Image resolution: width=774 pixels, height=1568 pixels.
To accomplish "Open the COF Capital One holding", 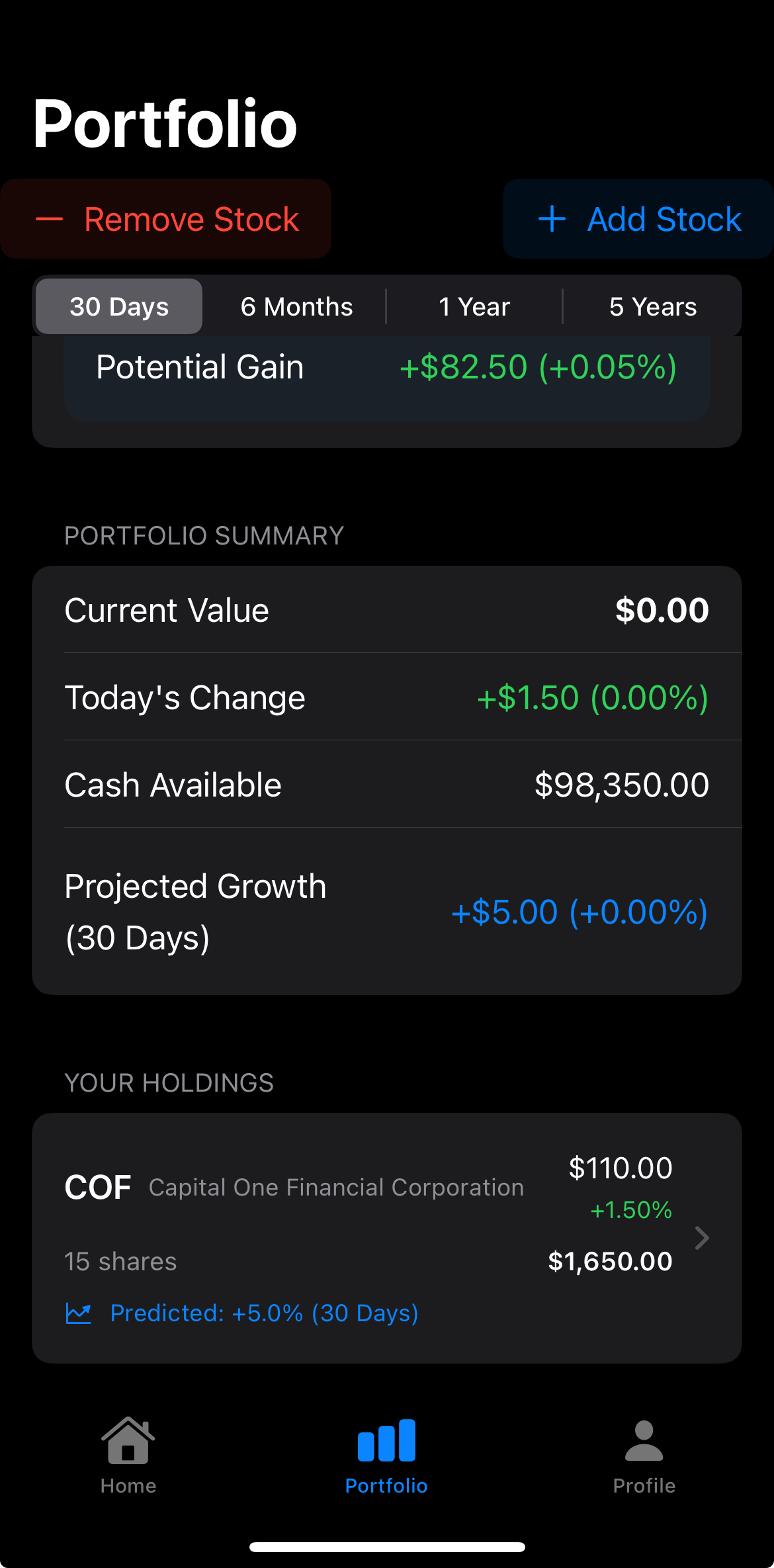I will pyautogui.click(x=386, y=1237).
